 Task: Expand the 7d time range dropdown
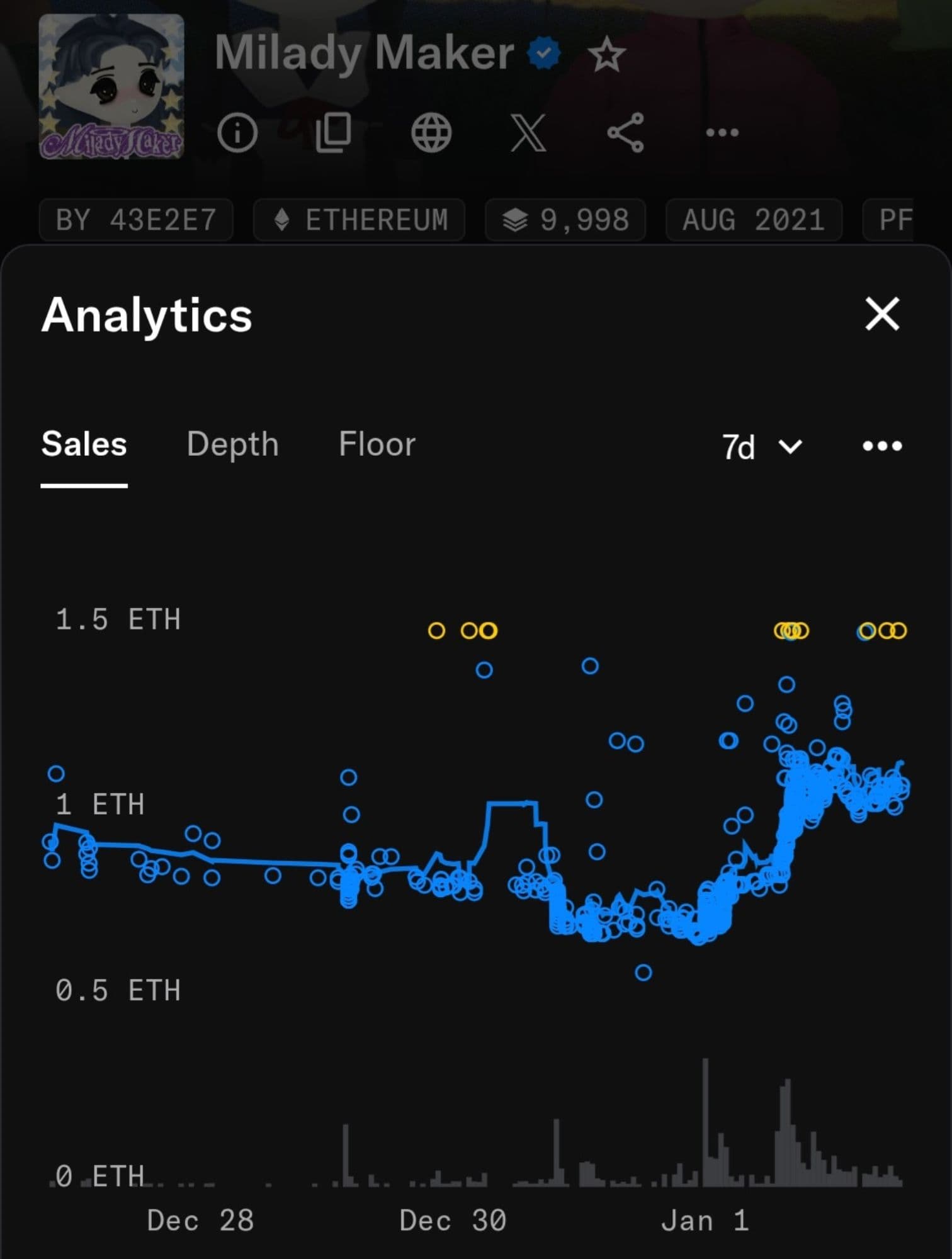click(x=762, y=447)
